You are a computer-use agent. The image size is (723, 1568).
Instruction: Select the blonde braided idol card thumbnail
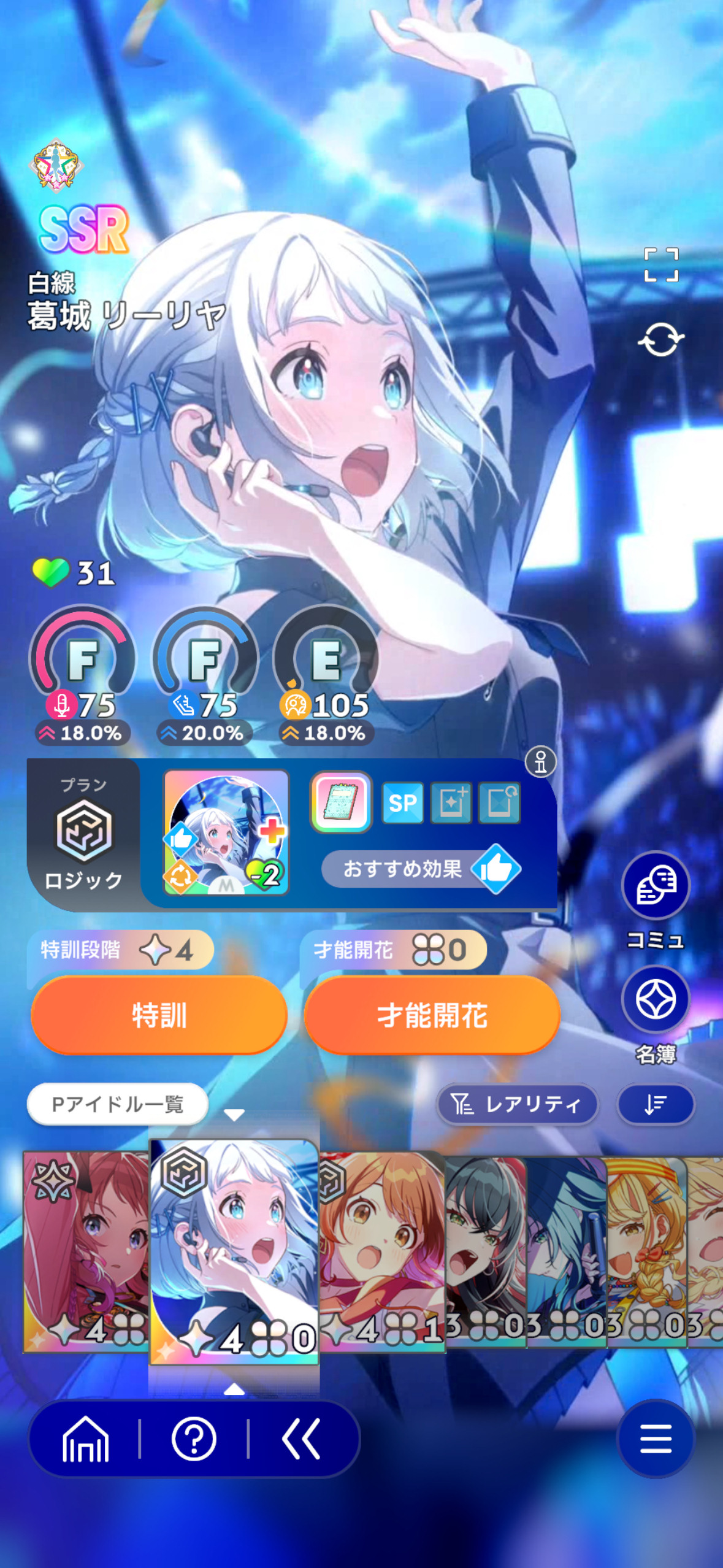click(x=646, y=1252)
